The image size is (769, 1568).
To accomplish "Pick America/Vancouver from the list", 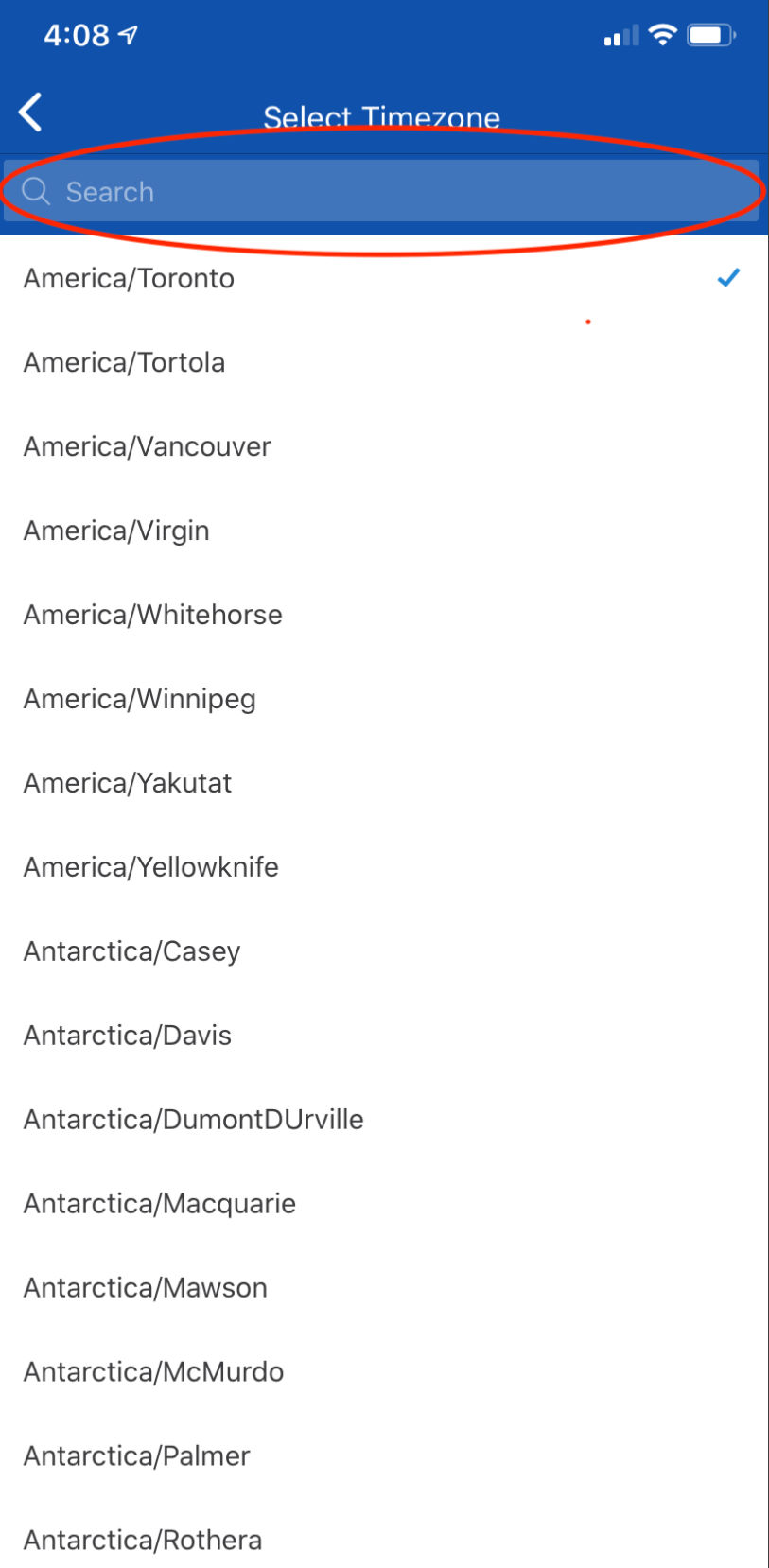I will [148, 446].
